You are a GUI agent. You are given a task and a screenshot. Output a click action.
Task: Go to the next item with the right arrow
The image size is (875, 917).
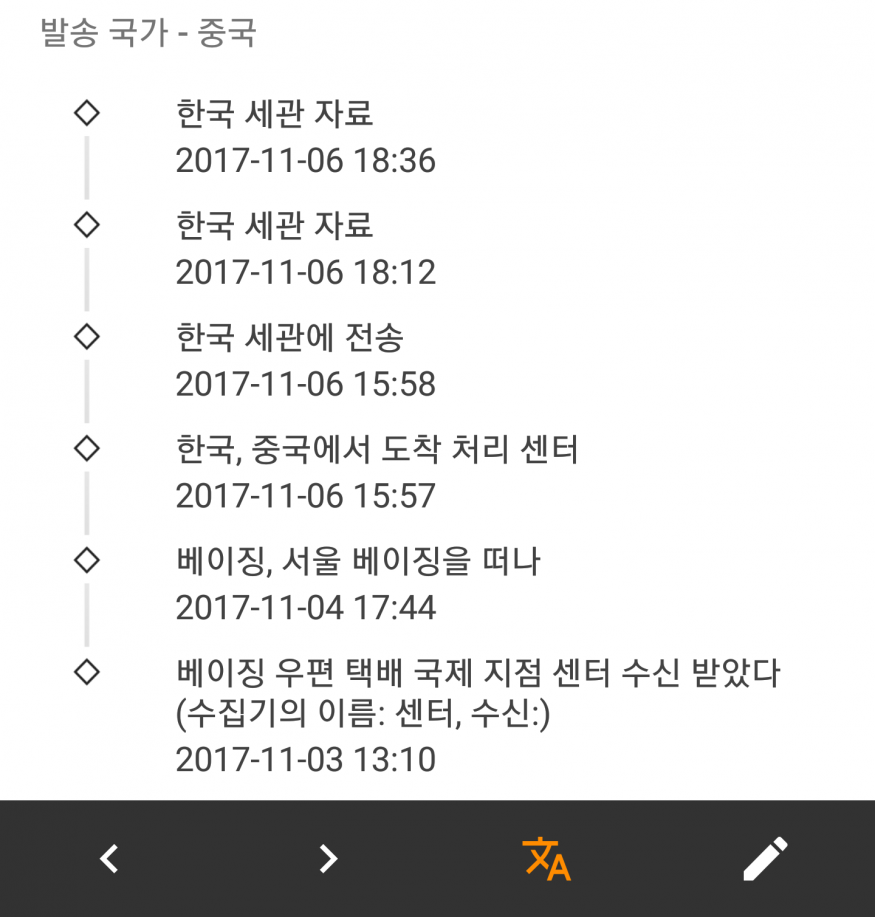[x=328, y=858]
